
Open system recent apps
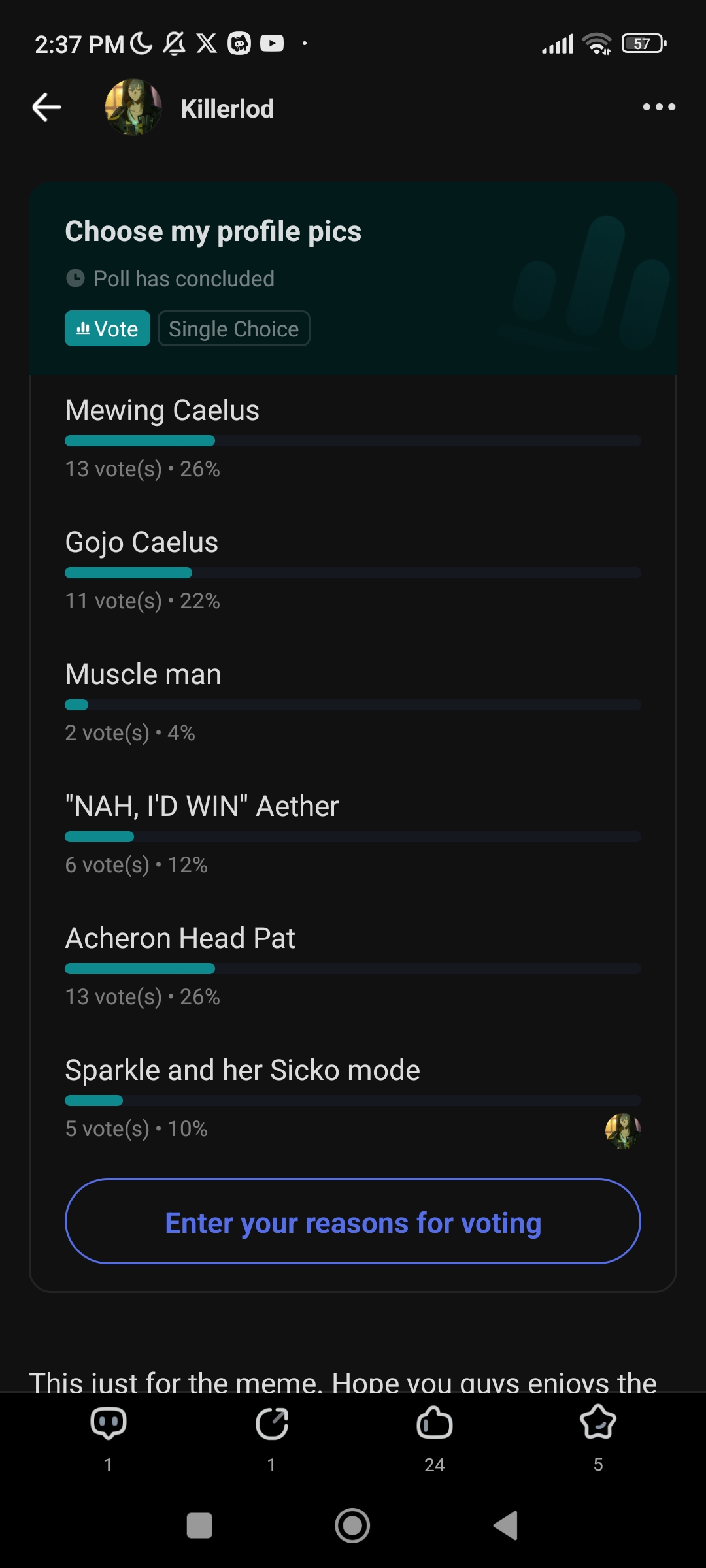coord(199,1526)
